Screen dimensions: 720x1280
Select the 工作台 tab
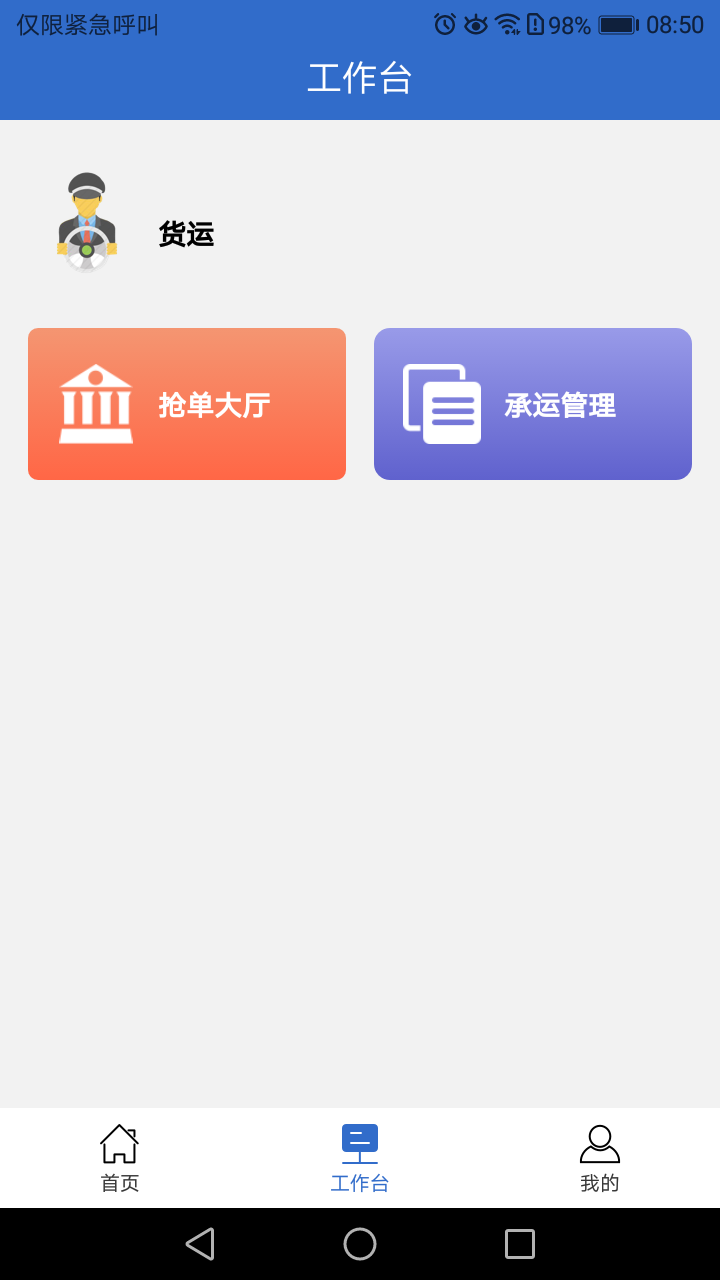click(x=360, y=1158)
